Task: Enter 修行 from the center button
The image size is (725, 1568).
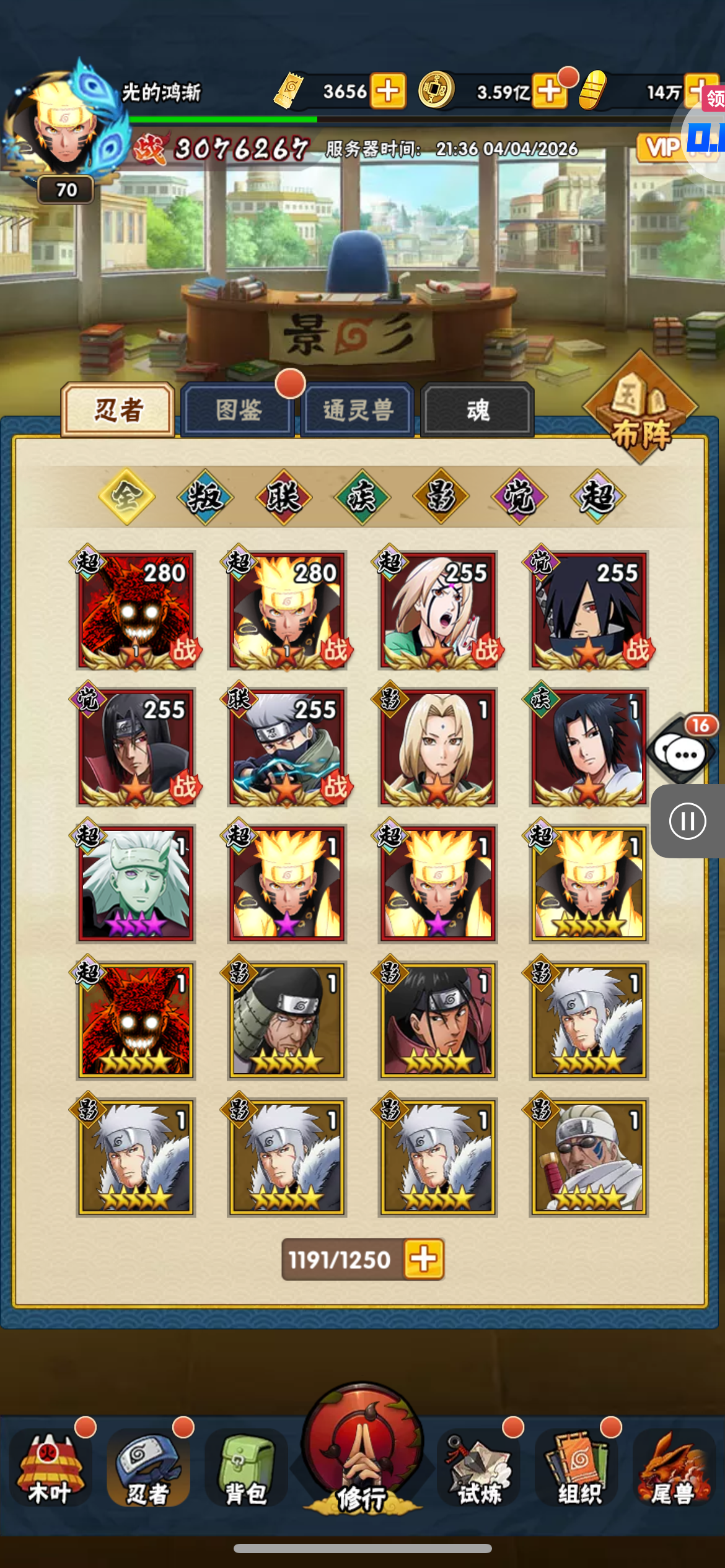Action: click(362, 1452)
